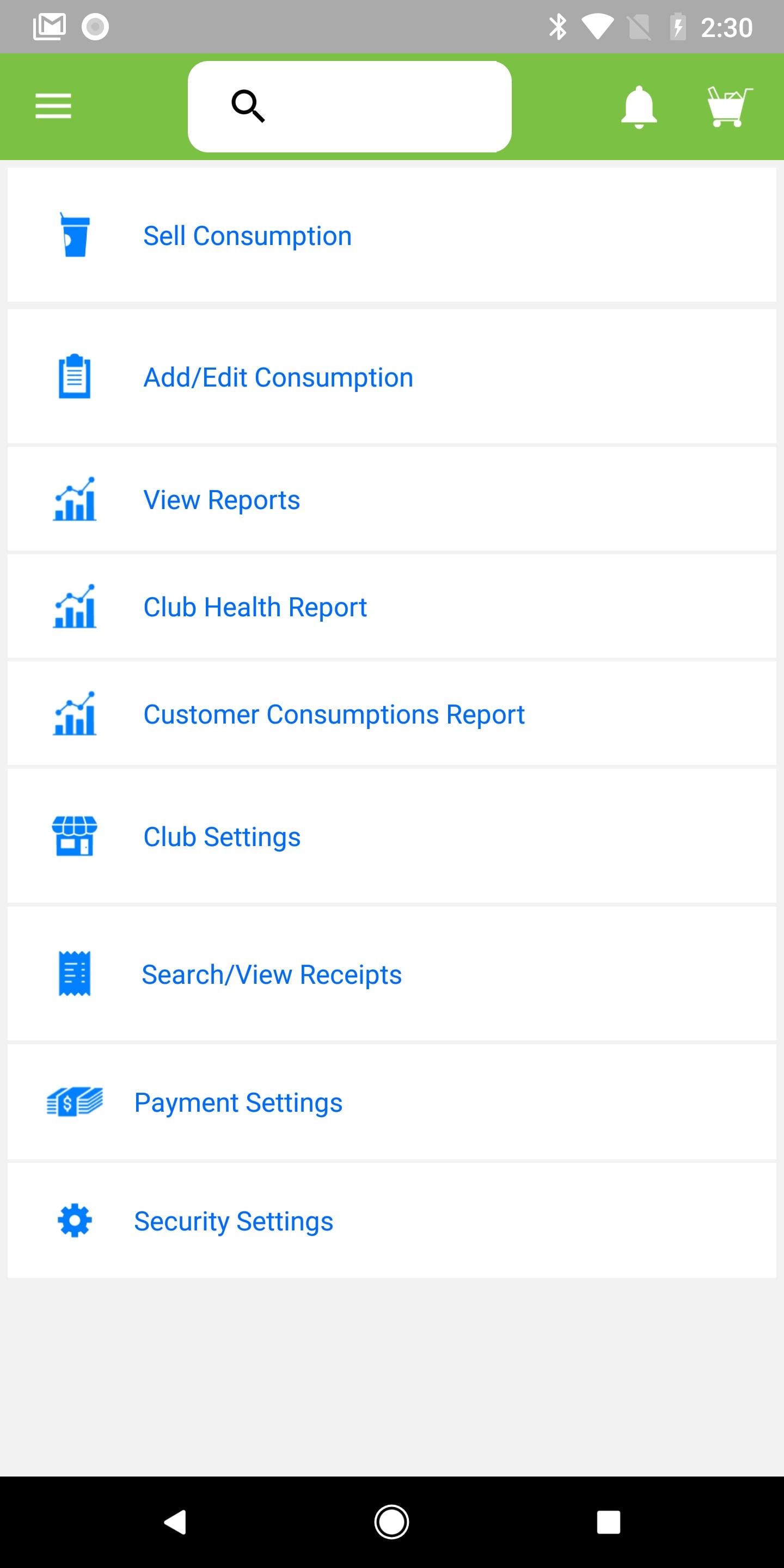Open the shopping cart
This screenshot has height=1568, width=784.
click(x=728, y=106)
